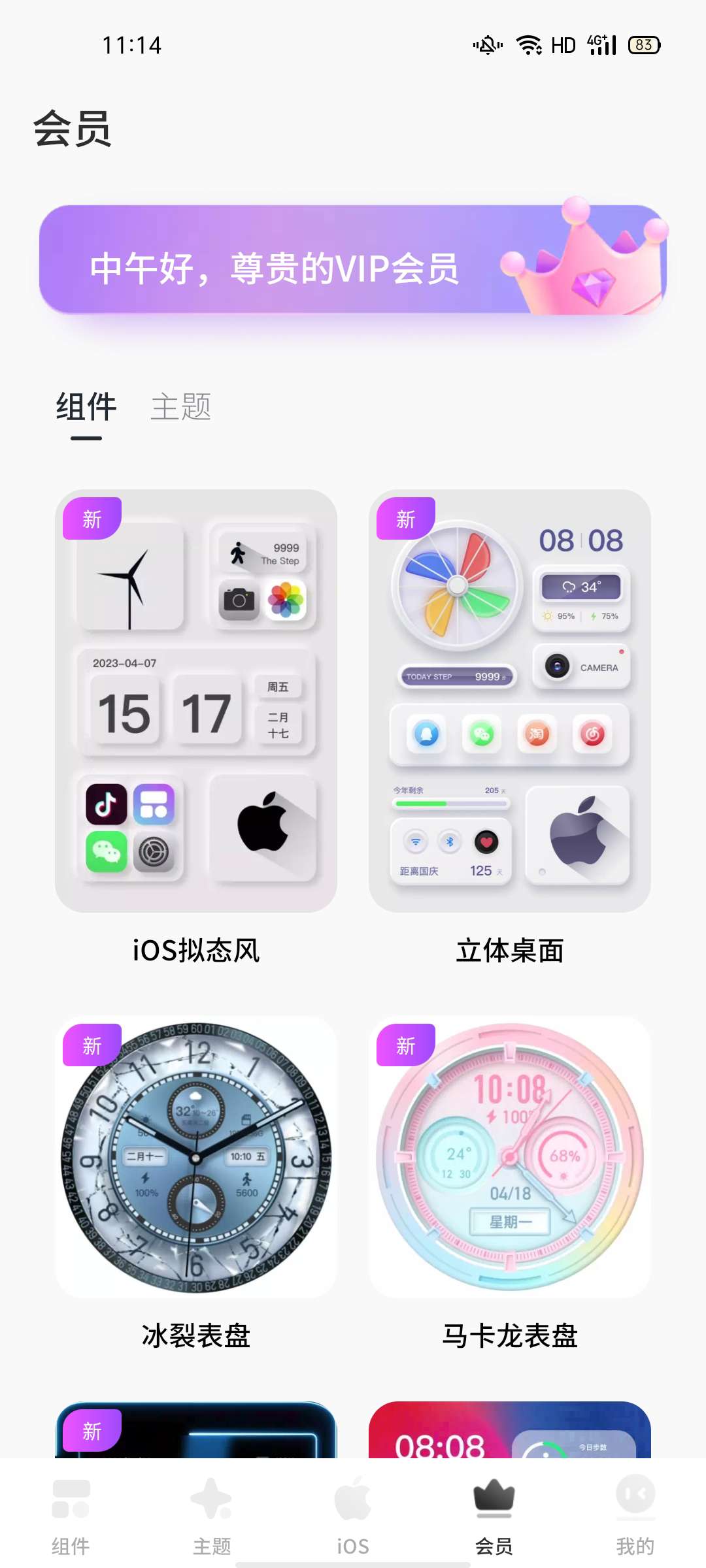Open the 立体桌面 widget card
This screenshot has height=1568, width=706.
tap(510, 700)
